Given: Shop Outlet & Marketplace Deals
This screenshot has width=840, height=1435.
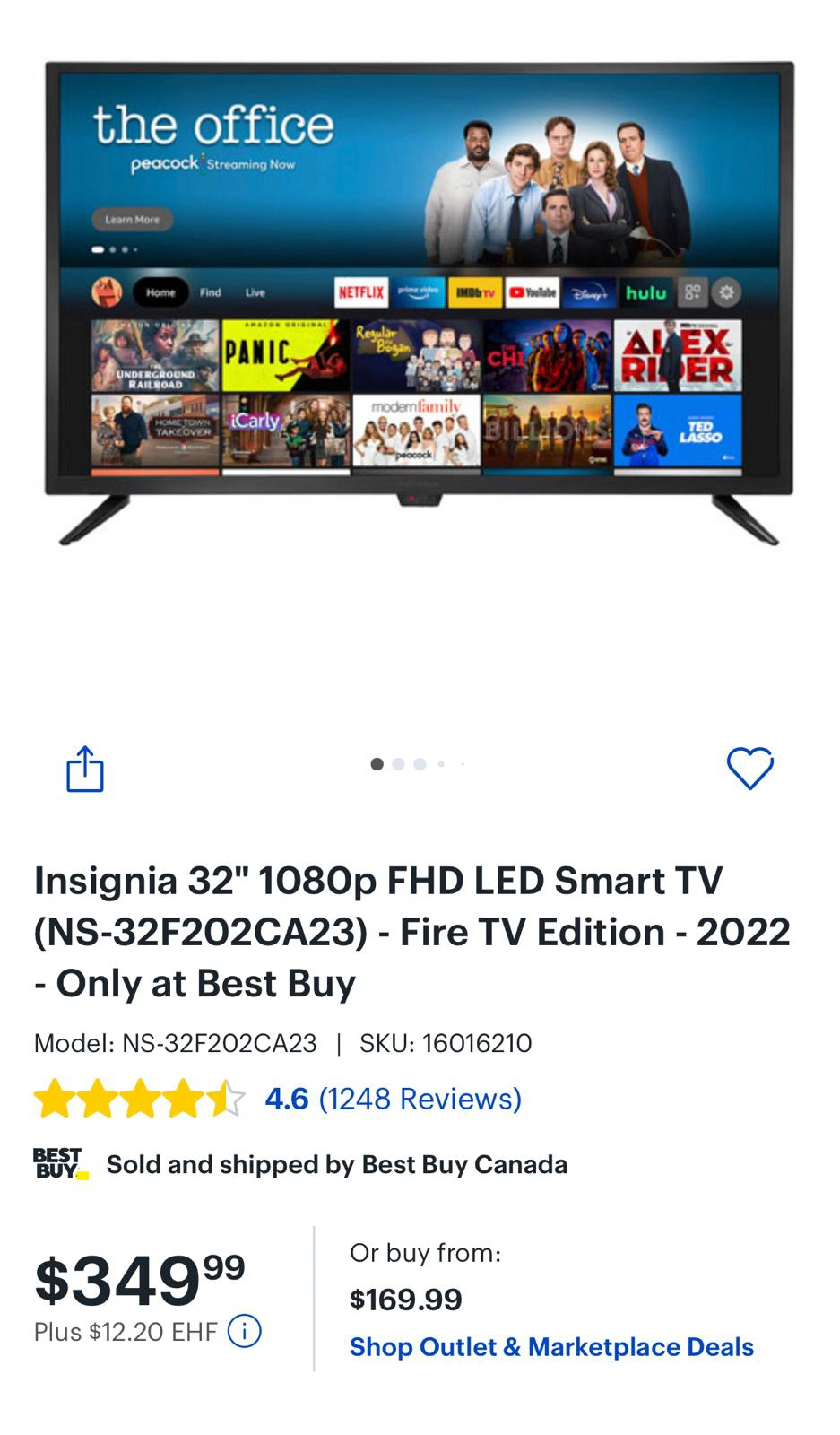Looking at the screenshot, I should (551, 1347).
